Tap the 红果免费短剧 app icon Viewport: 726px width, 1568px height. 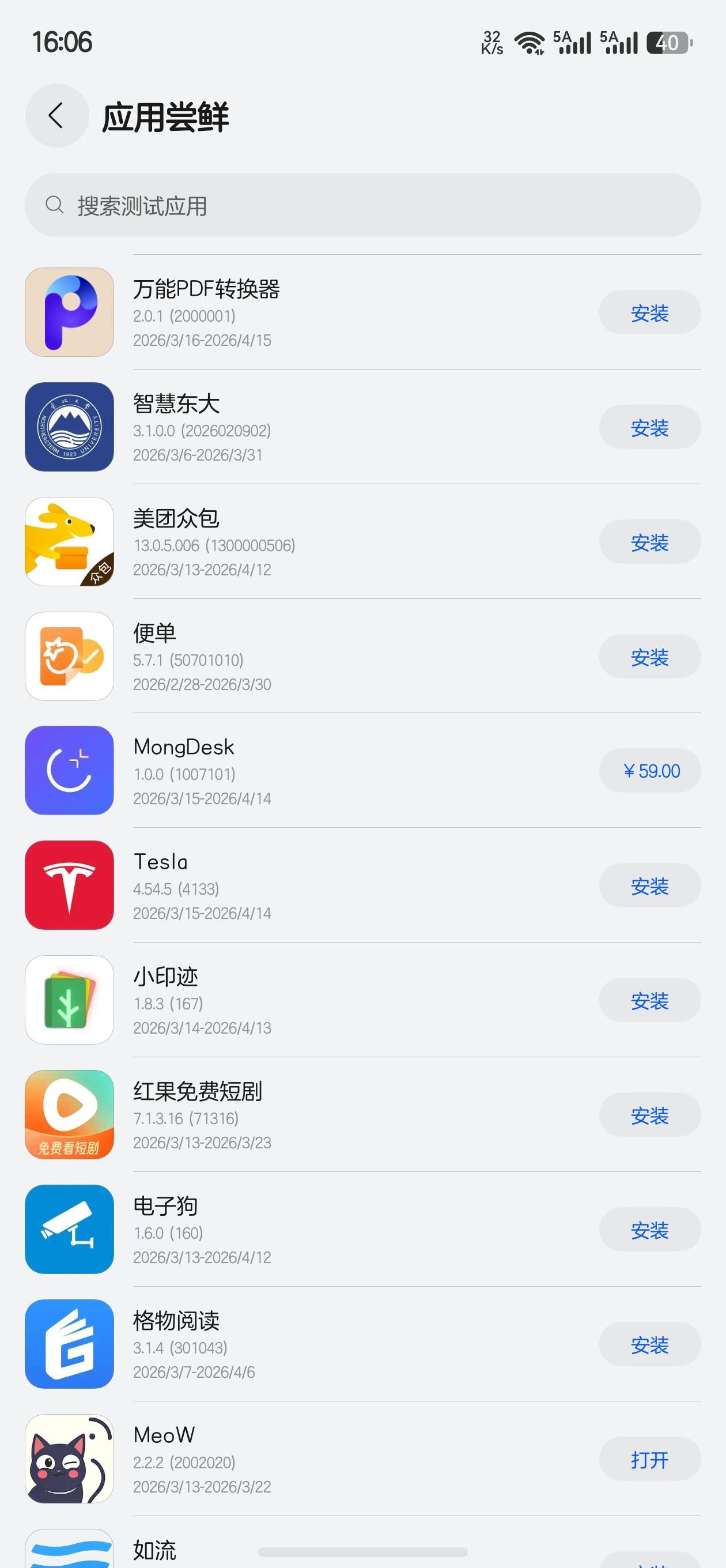click(x=69, y=1114)
